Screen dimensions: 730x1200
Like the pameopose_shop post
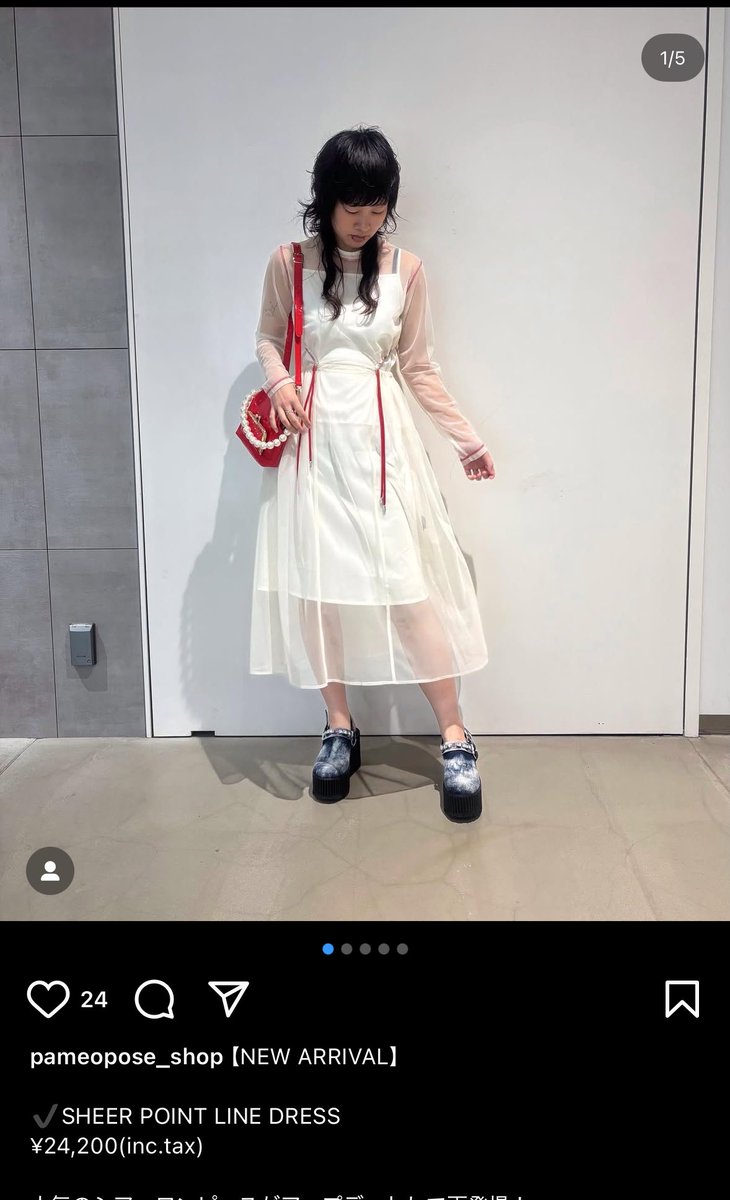[x=48, y=999]
